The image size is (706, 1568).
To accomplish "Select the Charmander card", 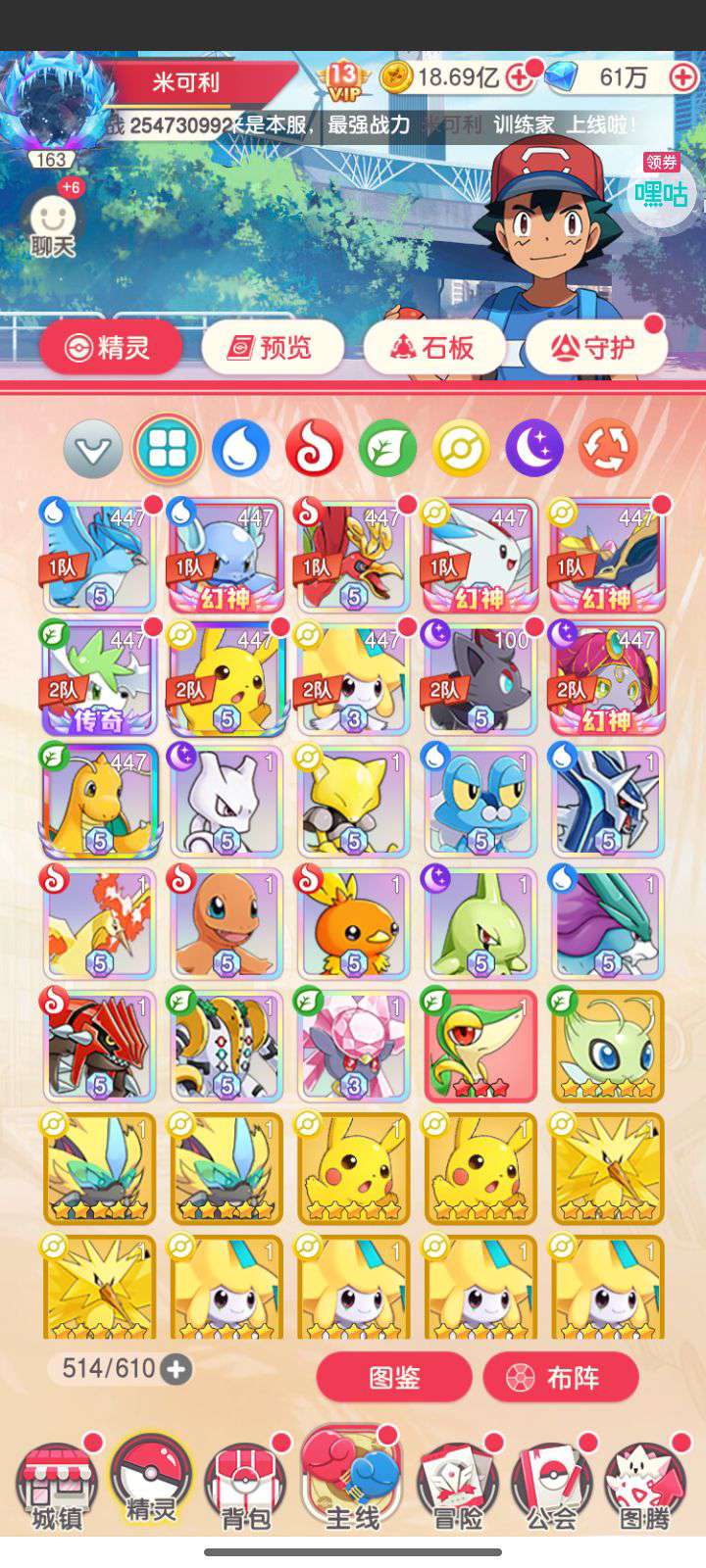I will (227, 922).
